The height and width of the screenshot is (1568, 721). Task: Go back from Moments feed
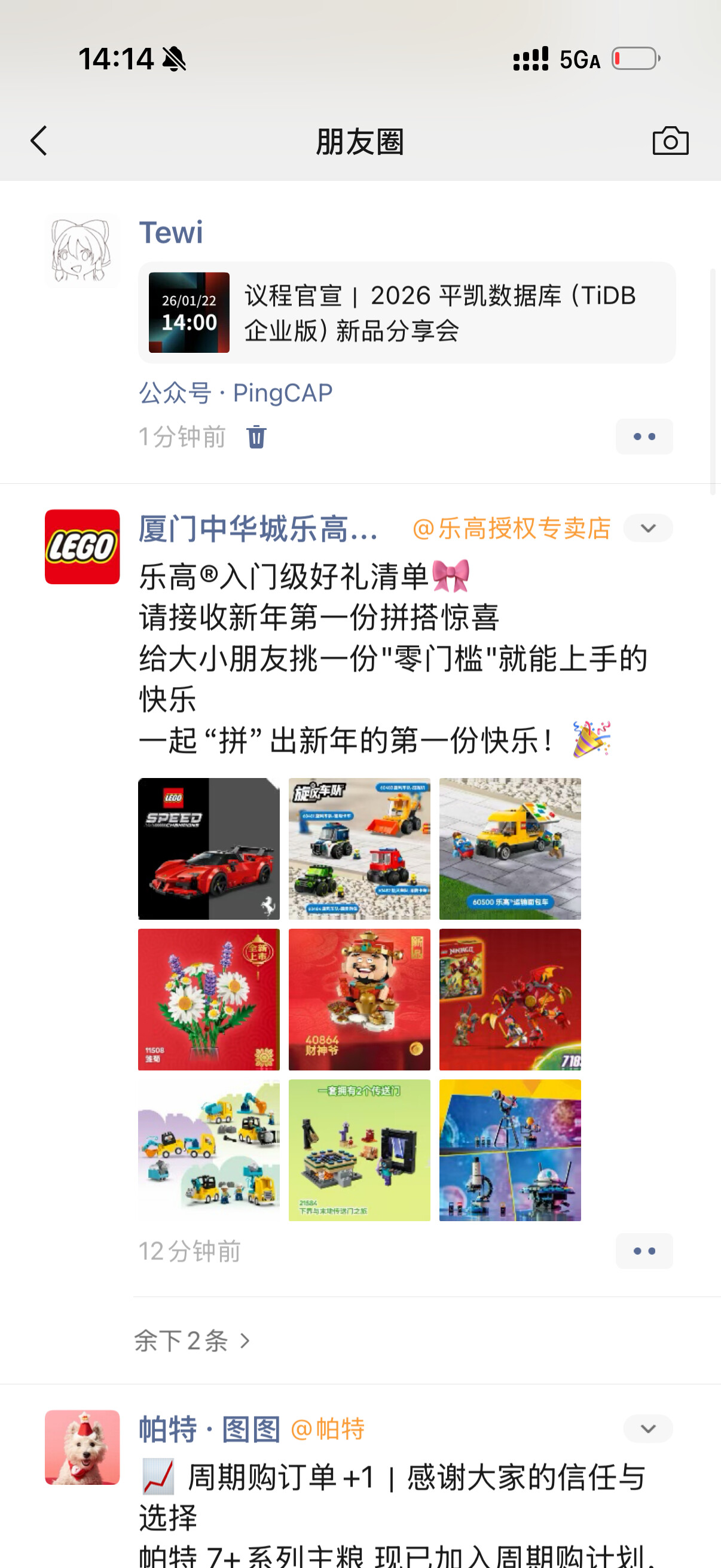(x=39, y=141)
